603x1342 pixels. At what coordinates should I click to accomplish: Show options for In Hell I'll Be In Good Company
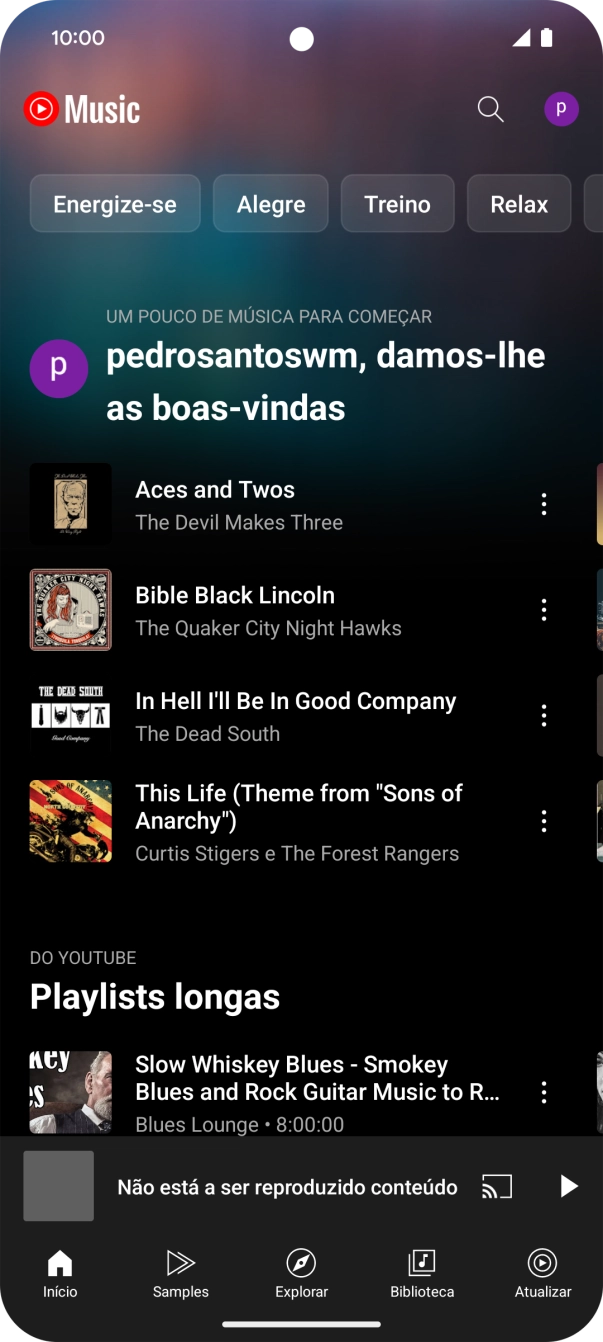tap(544, 716)
